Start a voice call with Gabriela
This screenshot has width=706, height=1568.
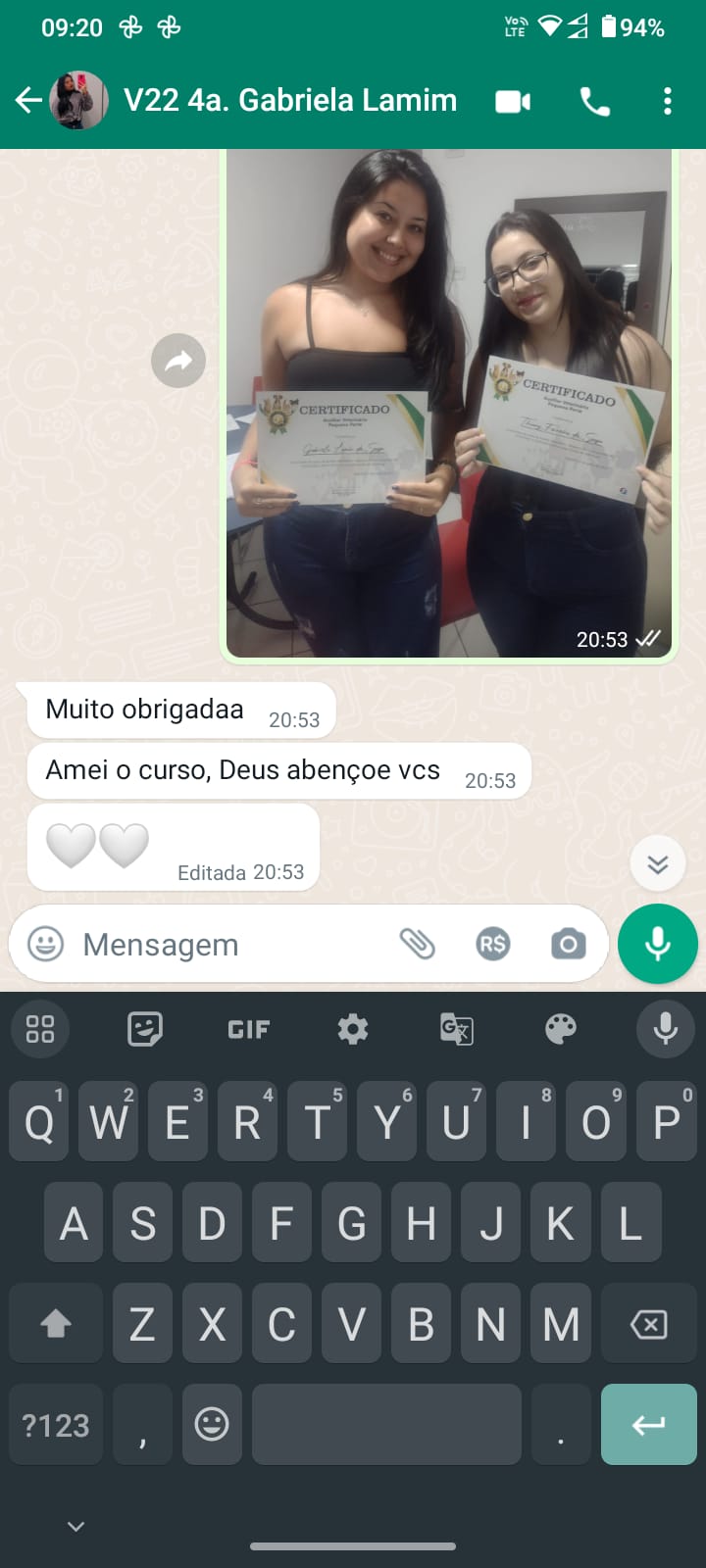594,101
